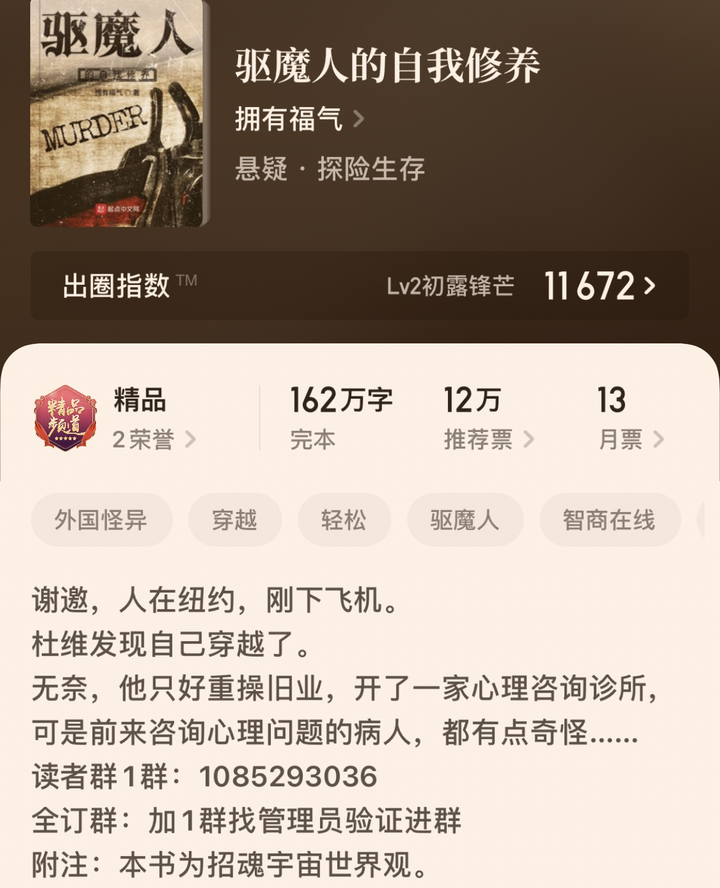Open the 出圈指数 ranking details
Screen dimensions: 720x888
coord(359,286)
